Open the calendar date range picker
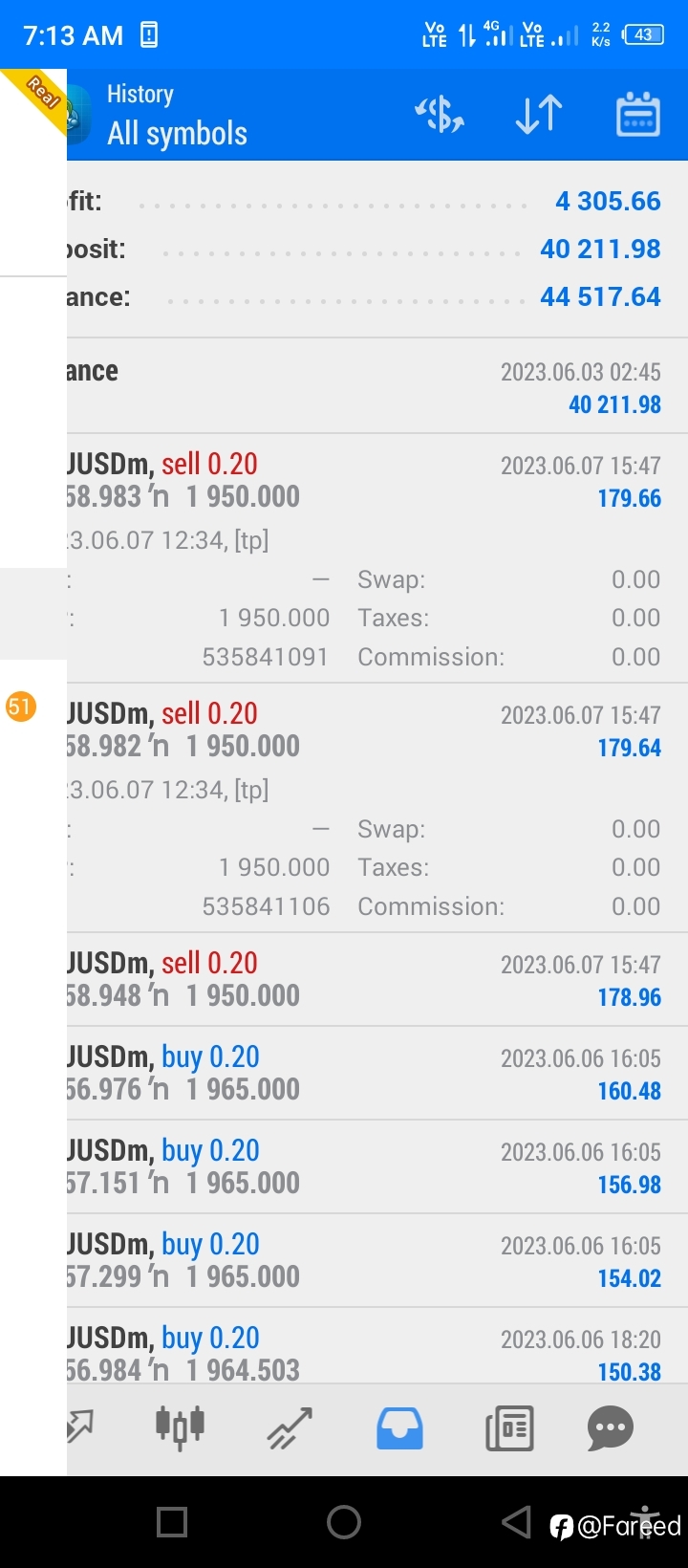Viewport: 688px width, 1568px height. pos(638,115)
